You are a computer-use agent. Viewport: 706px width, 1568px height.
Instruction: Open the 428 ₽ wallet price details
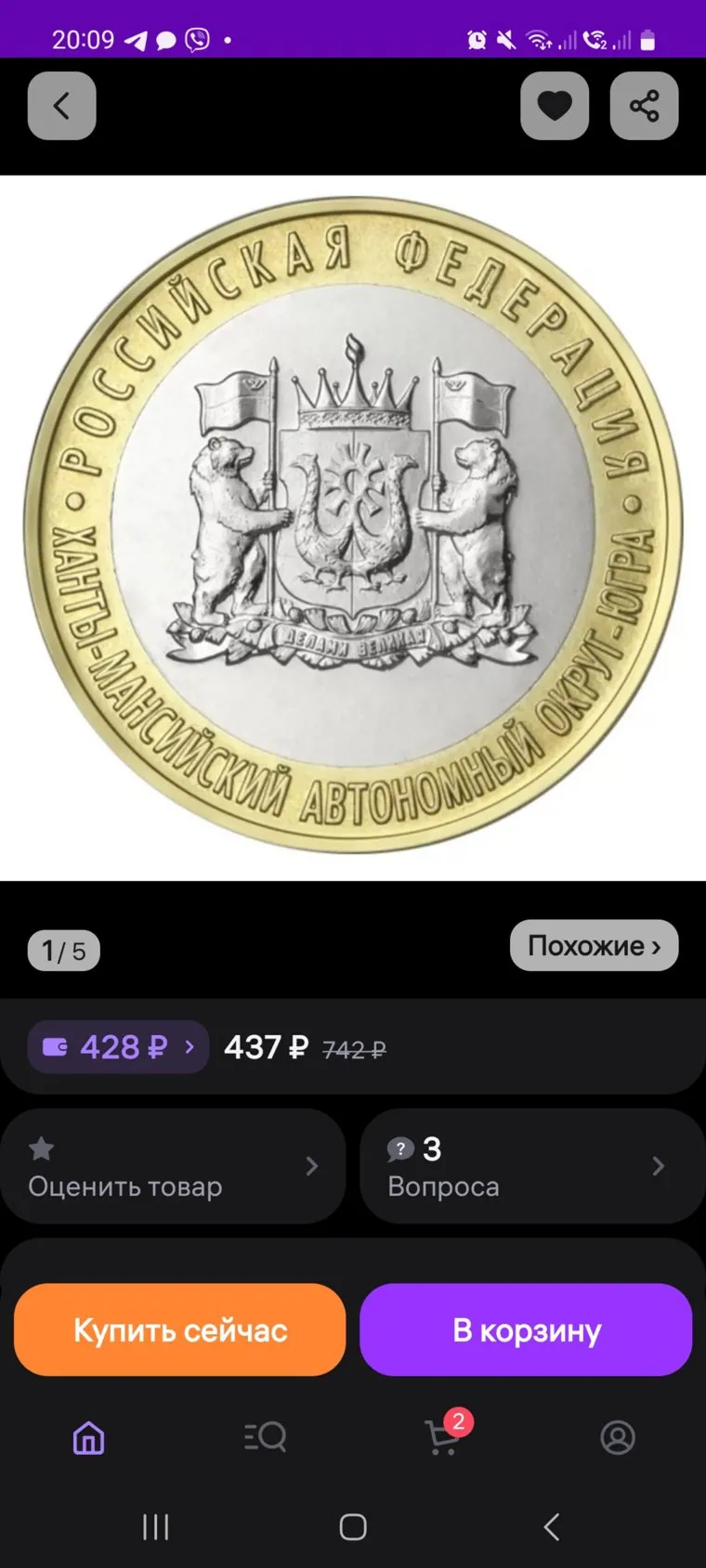tap(118, 1047)
